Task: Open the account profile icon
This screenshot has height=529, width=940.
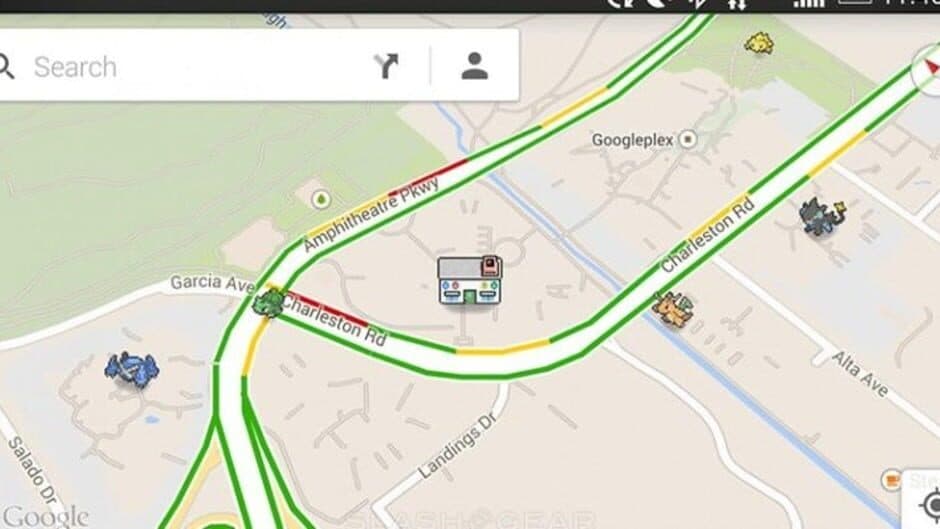Action: (474, 67)
